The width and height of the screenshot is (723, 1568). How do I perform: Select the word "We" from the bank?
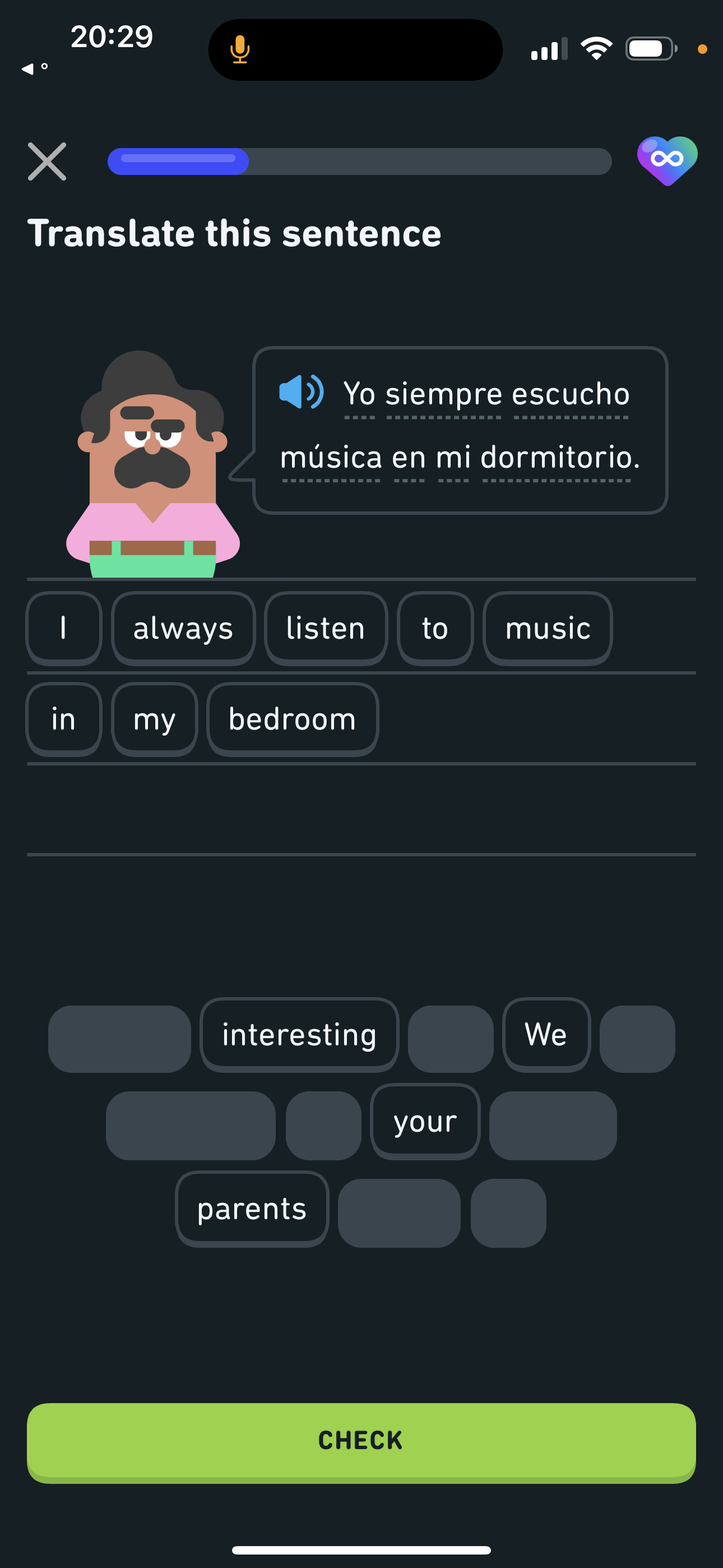546,1035
